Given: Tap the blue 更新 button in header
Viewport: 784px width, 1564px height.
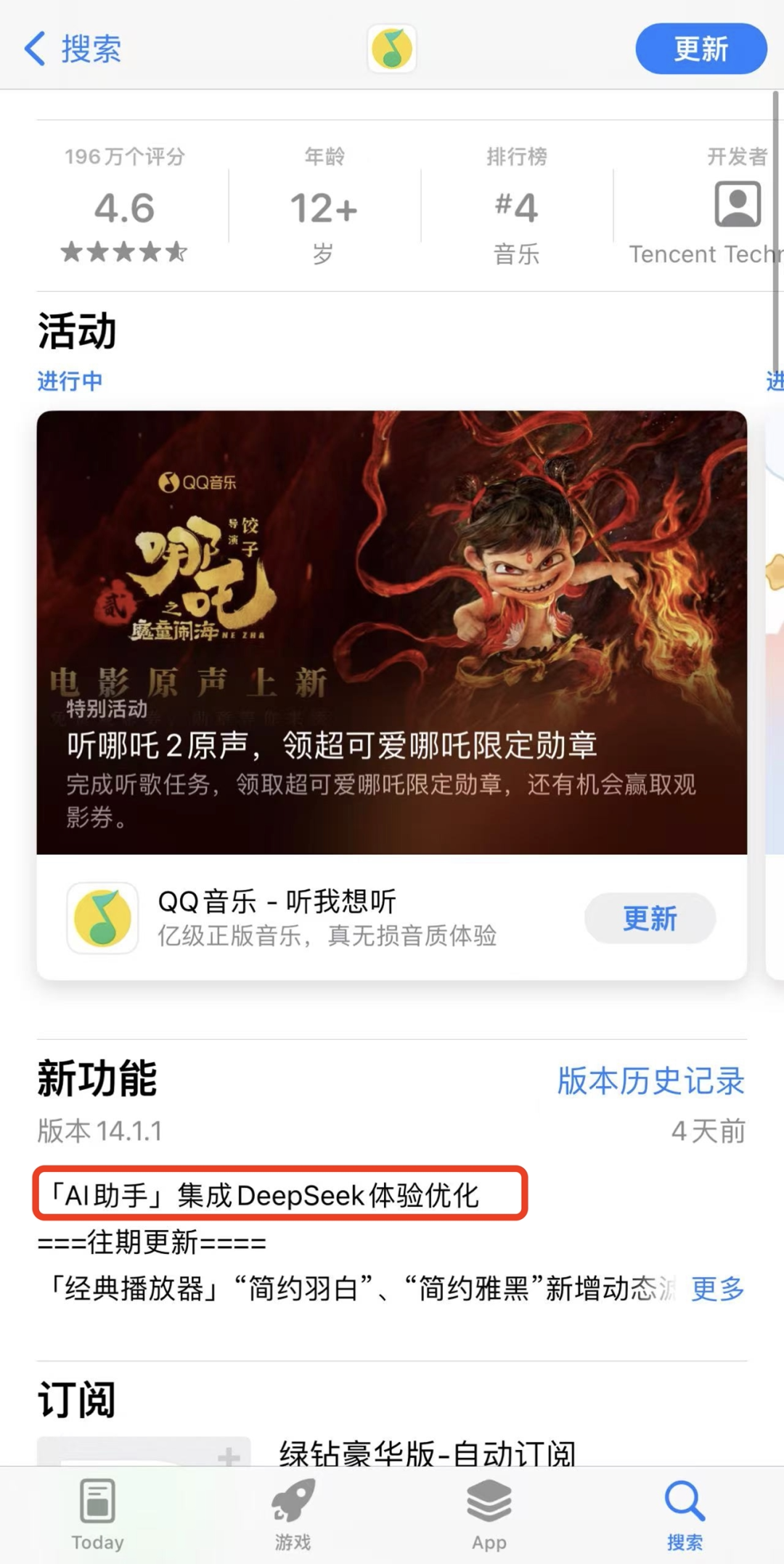Looking at the screenshot, I should point(701,49).
